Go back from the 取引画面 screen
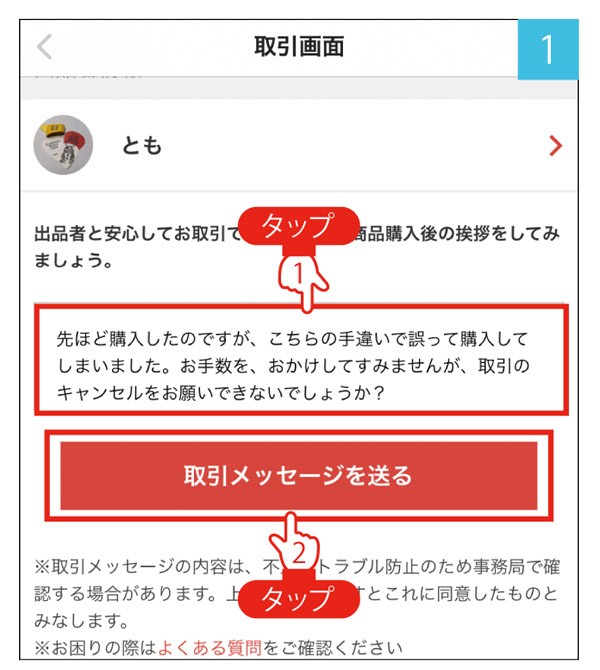The width and height of the screenshot is (600, 670). coord(44,47)
